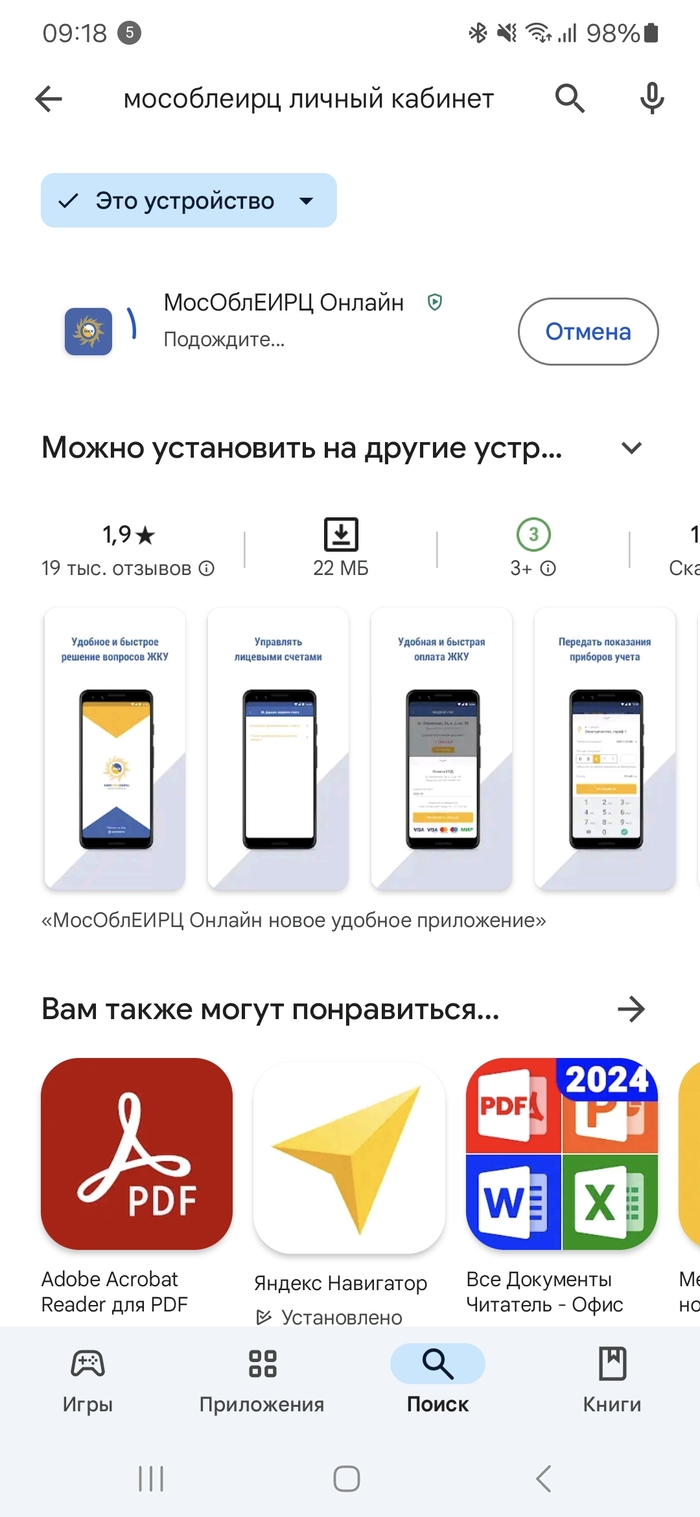Image resolution: width=700 pixels, height=1517 pixels.
Task: Tap the search magnifier icon
Action: click(x=570, y=98)
